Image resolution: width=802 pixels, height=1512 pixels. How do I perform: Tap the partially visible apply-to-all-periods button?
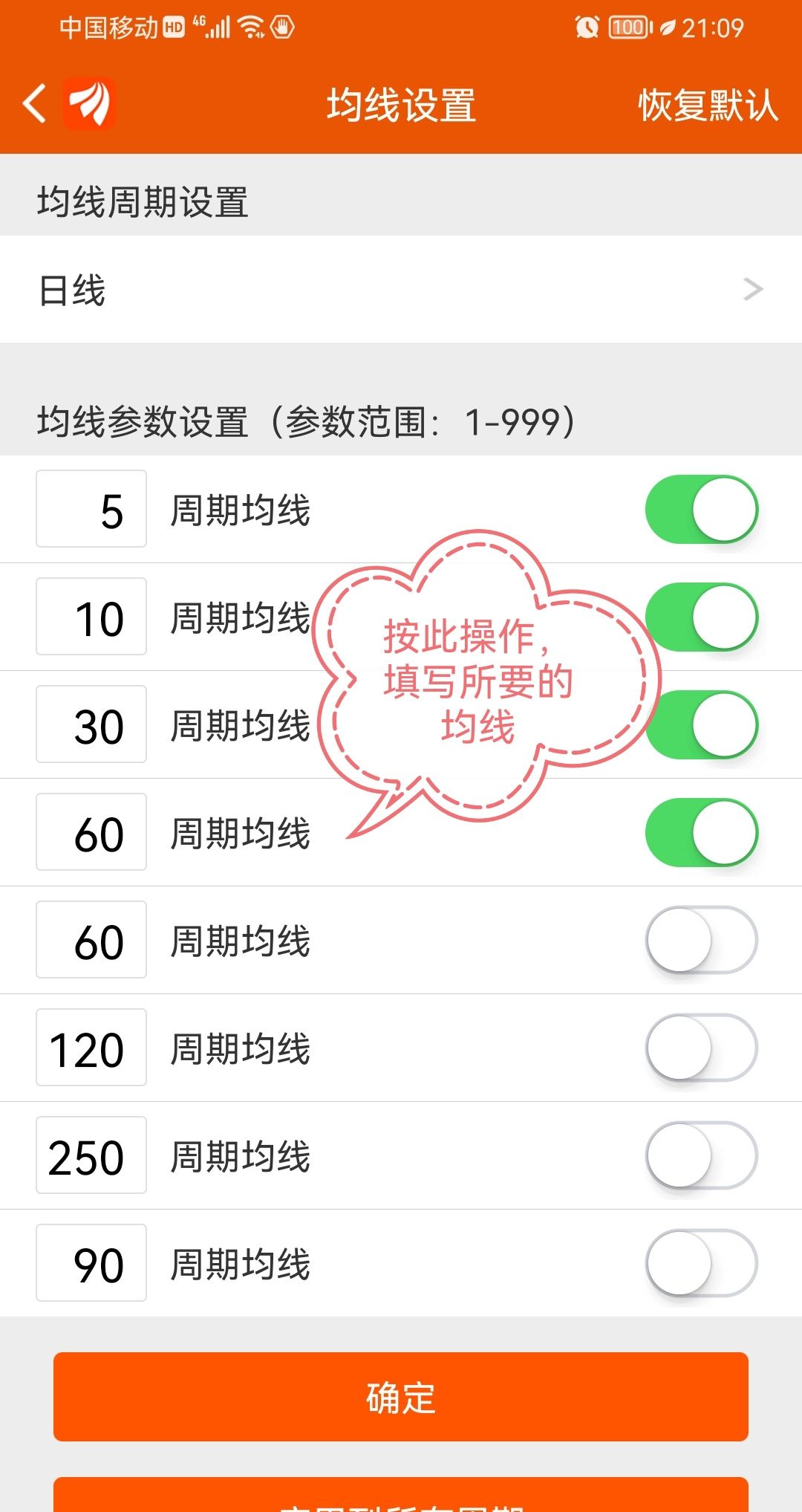tap(401, 1497)
